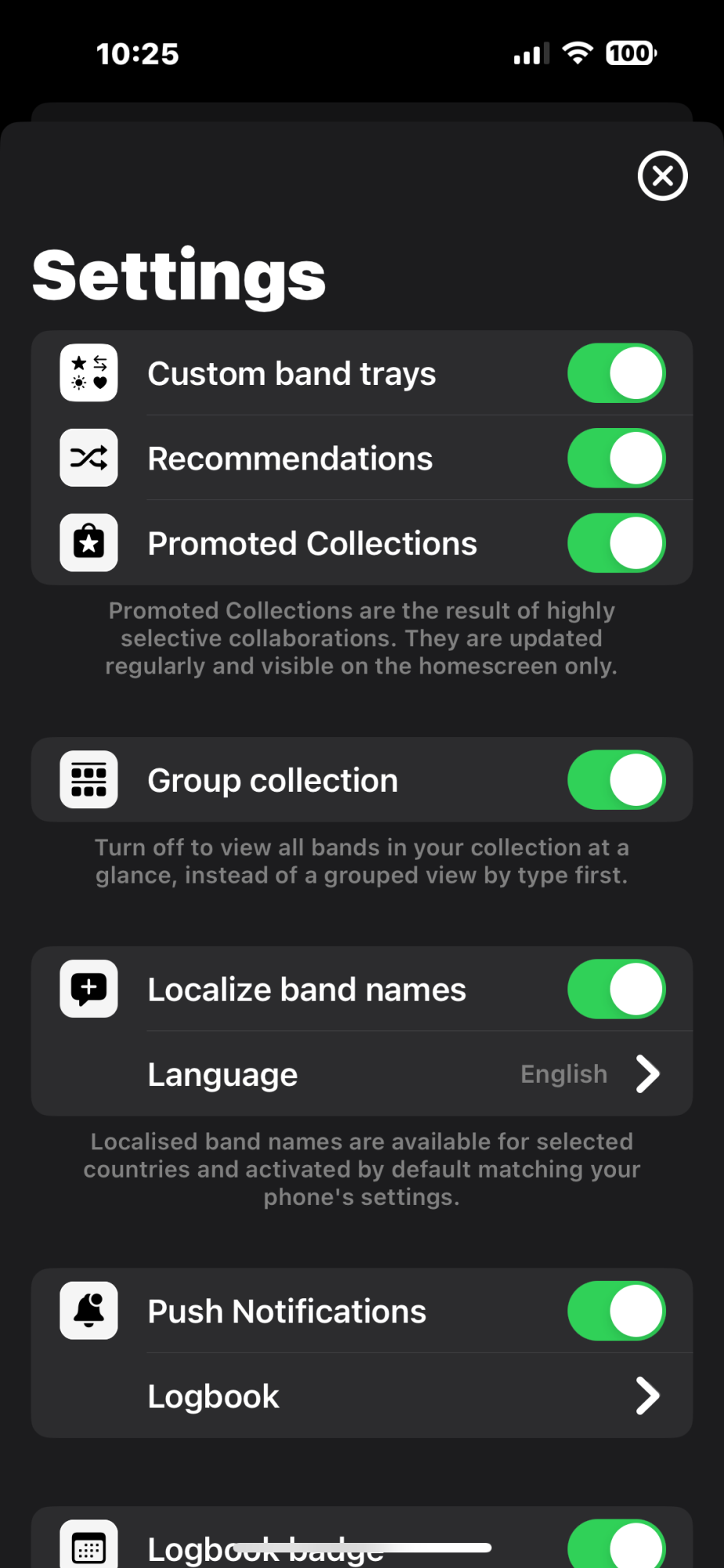Toggle Promoted Collections off

616,543
